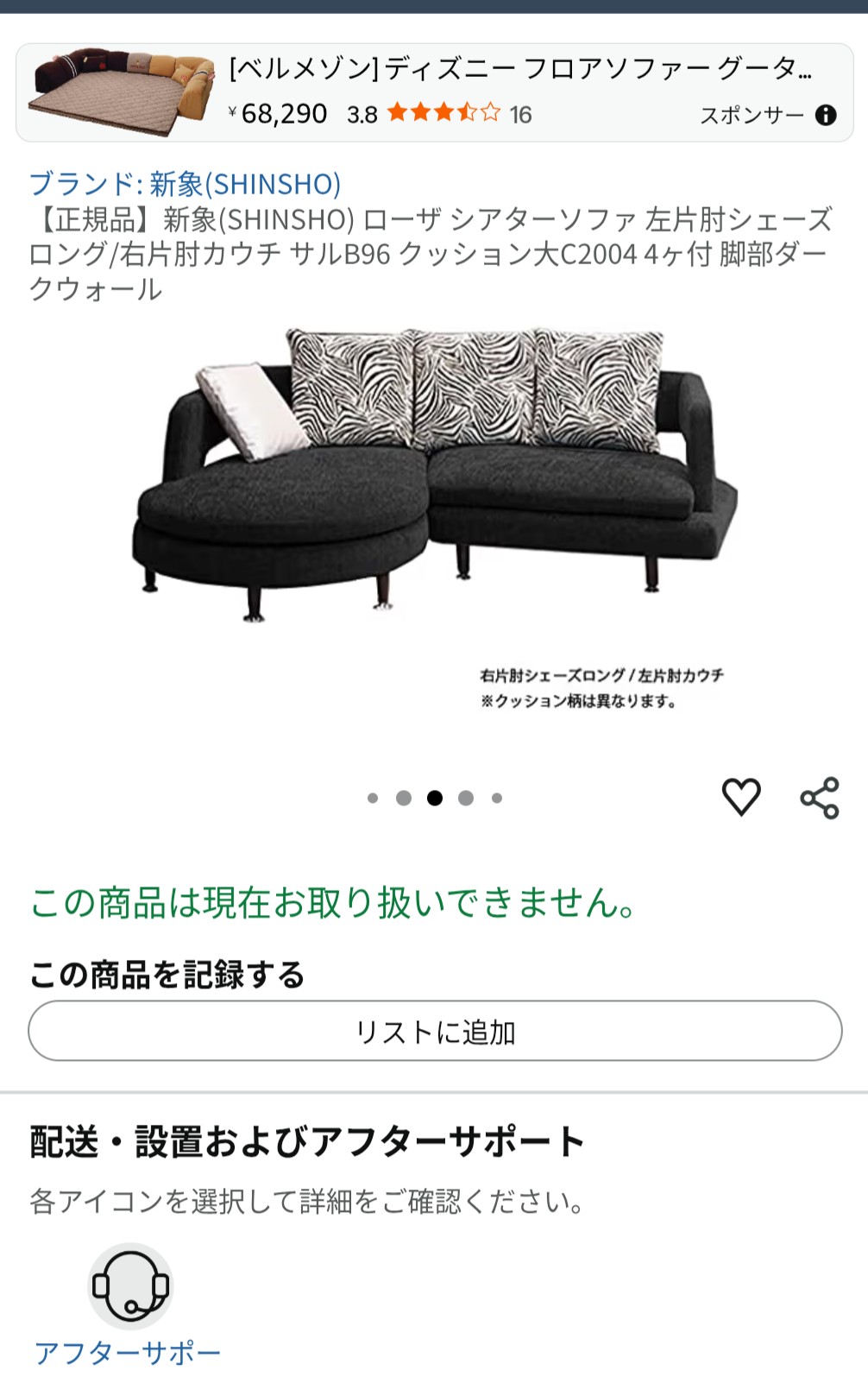Tap the リストに追加 button

(x=435, y=1032)
